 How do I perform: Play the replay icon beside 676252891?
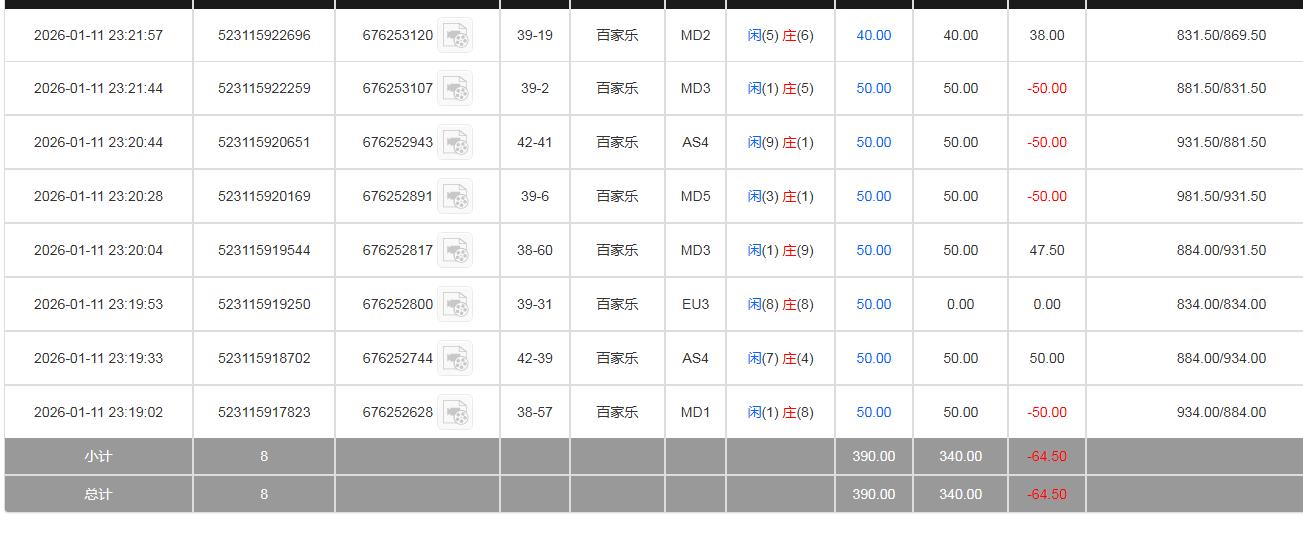tap(455, 197)
